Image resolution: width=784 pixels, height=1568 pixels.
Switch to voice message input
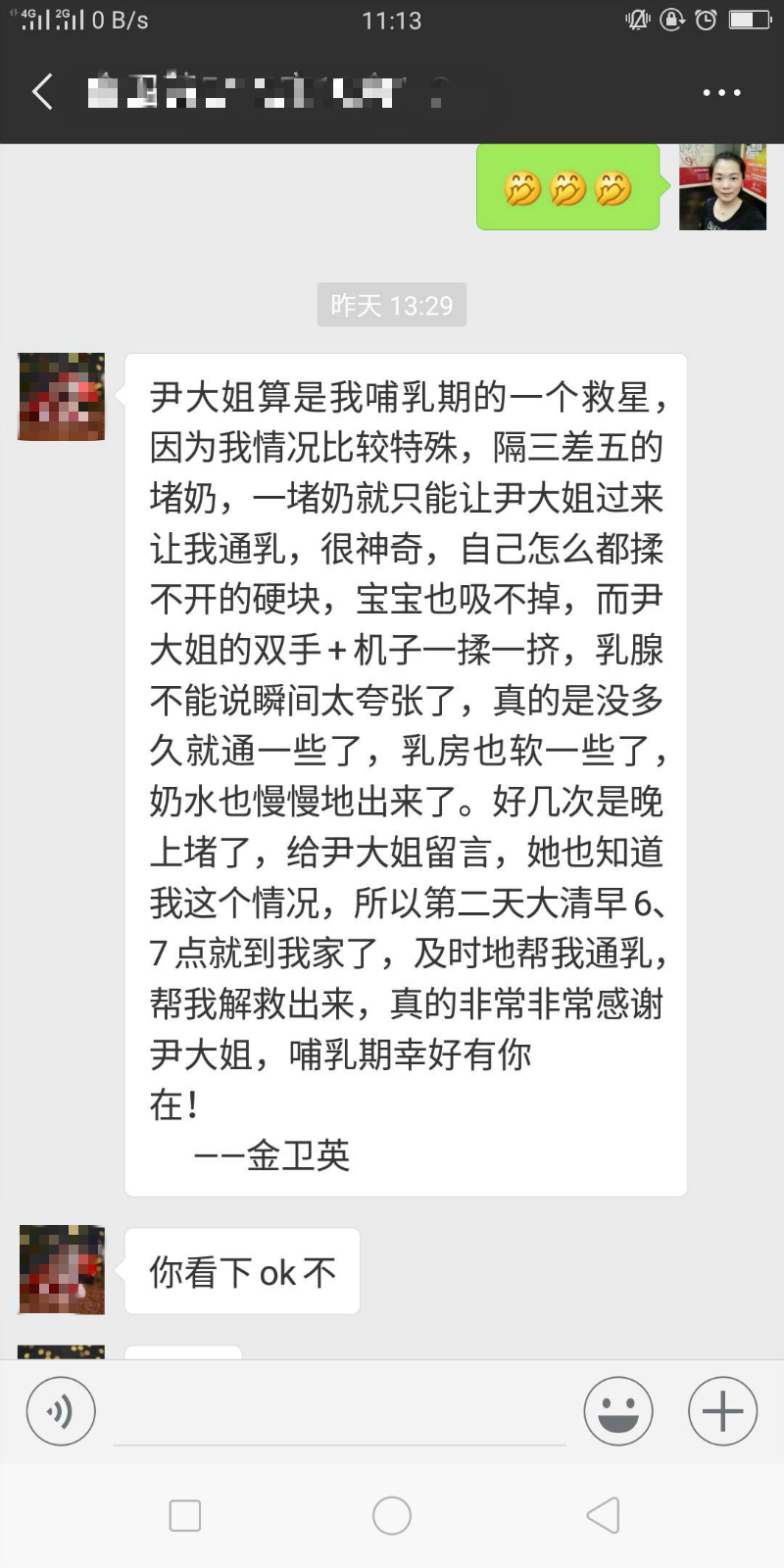[61, 1411]
